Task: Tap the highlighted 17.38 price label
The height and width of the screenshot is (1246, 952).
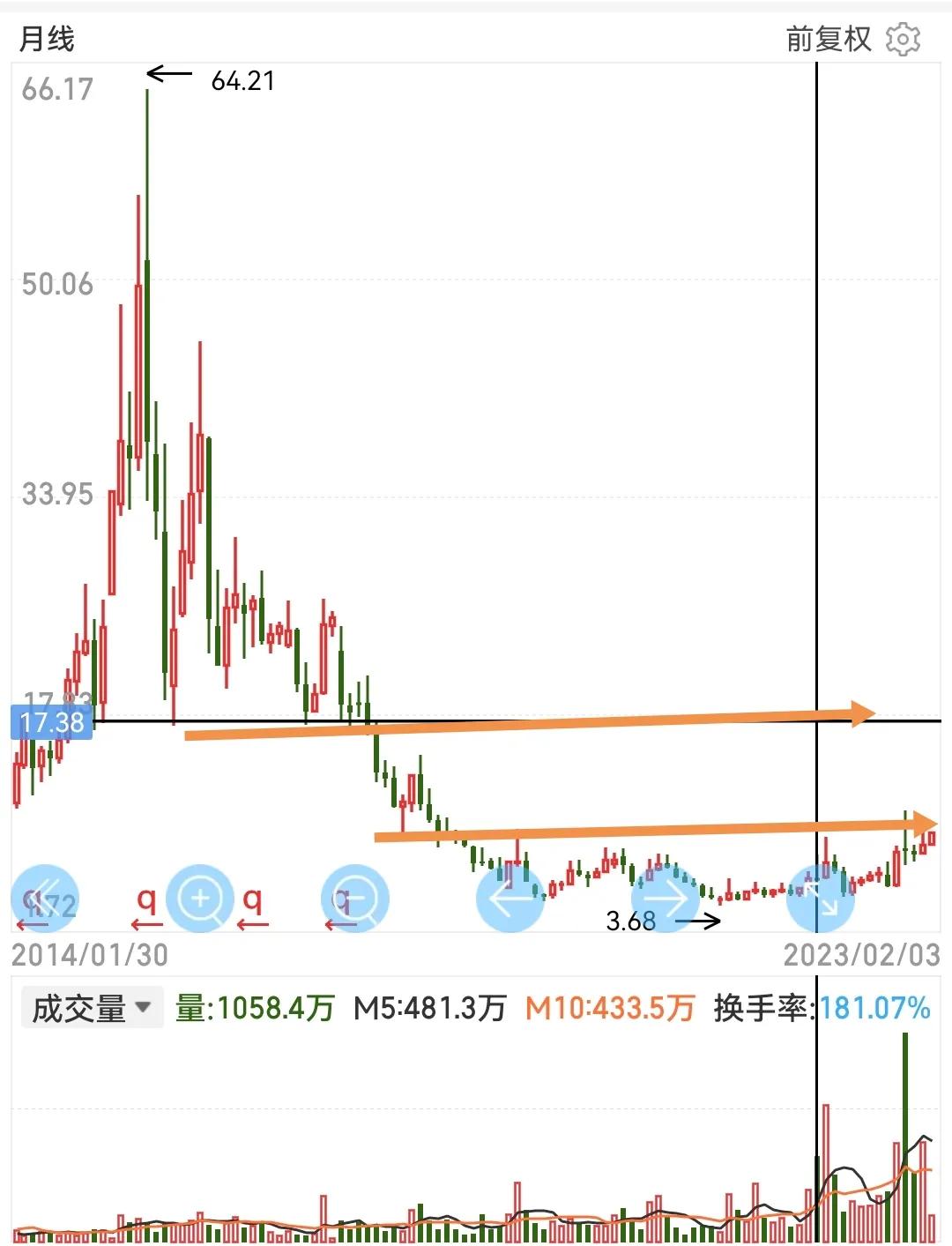Action: tap(52, 723)
